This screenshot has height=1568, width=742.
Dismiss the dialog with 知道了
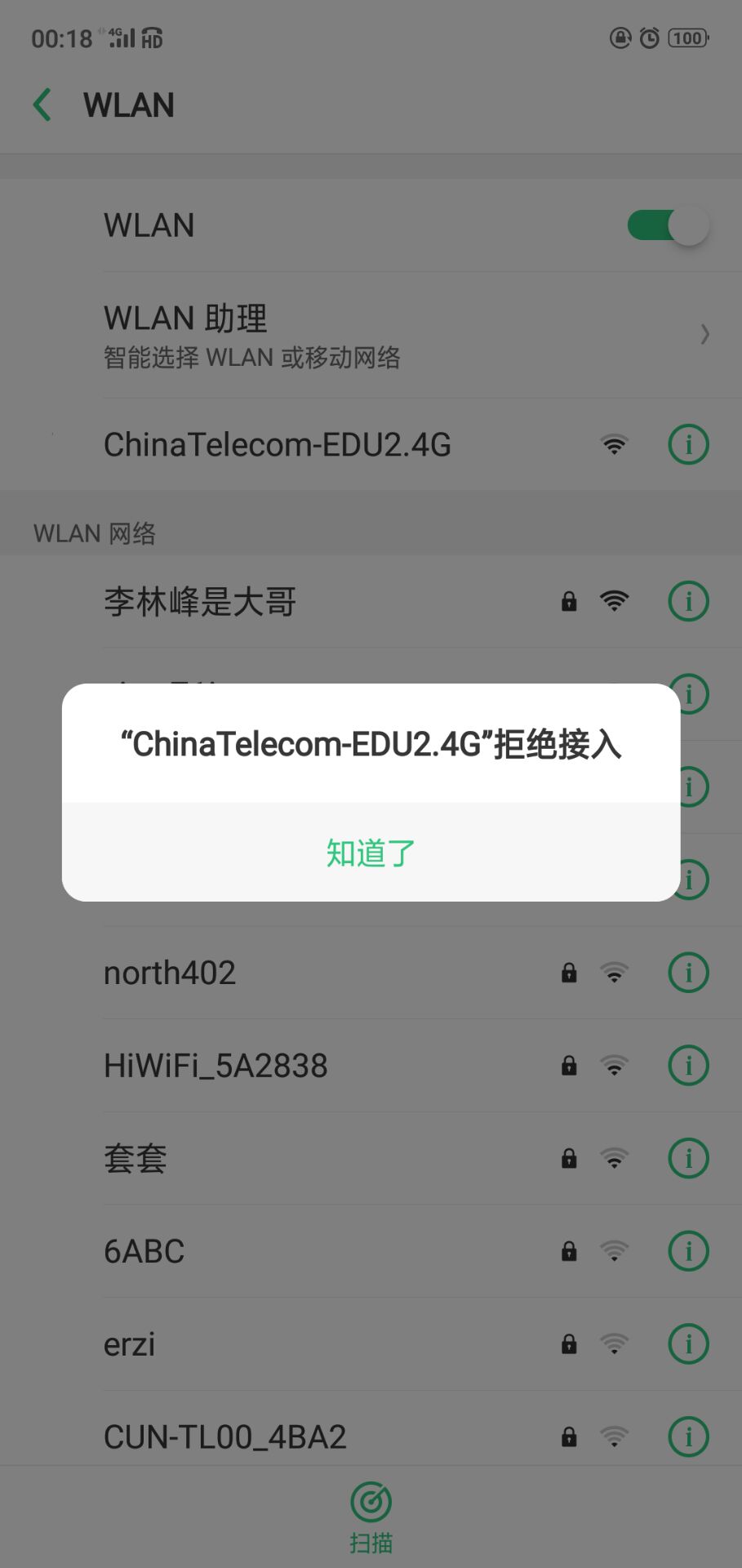pyautogui.click(x=371, y=853)
